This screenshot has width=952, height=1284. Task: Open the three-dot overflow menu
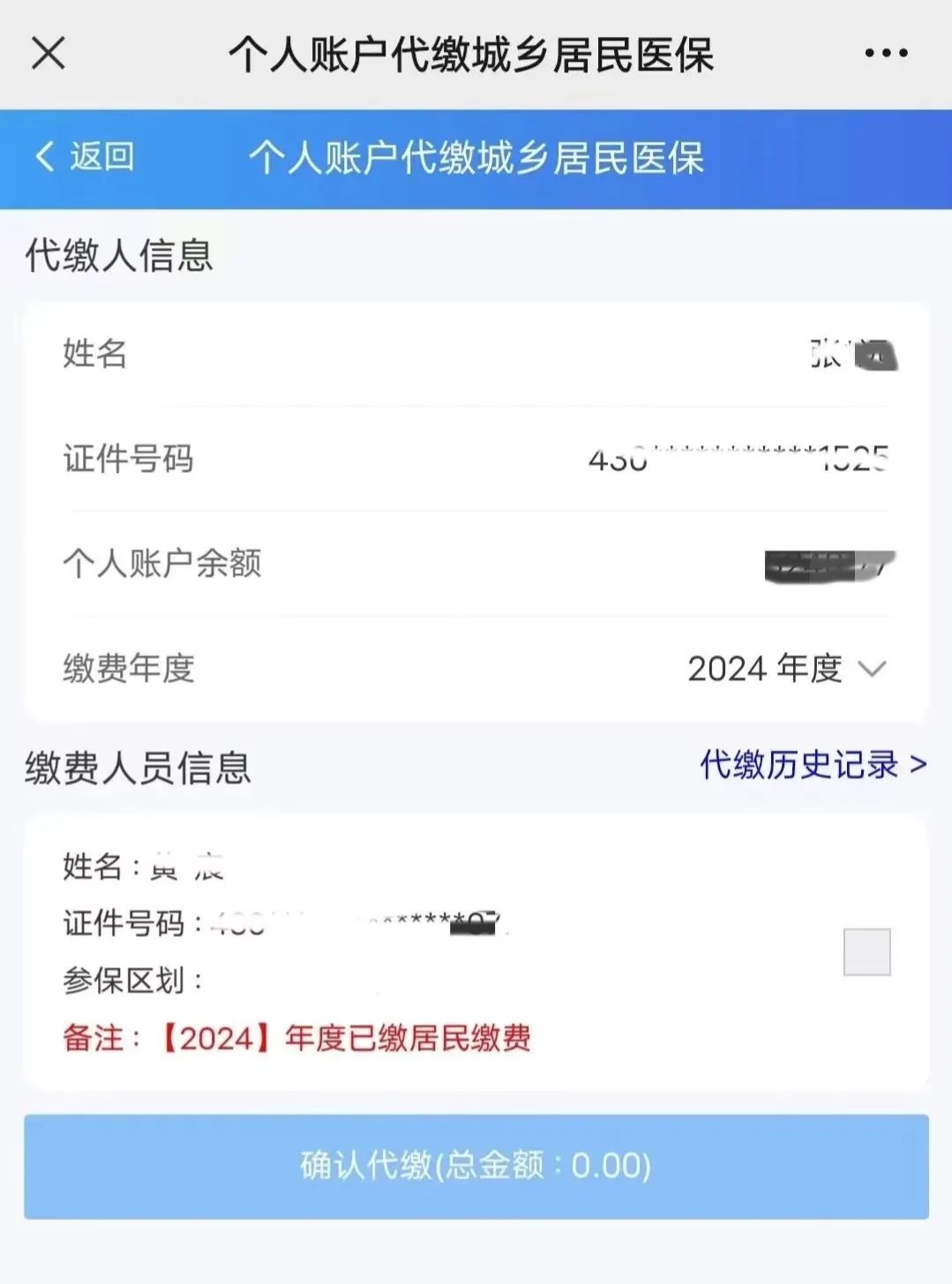tap(886, 53)
